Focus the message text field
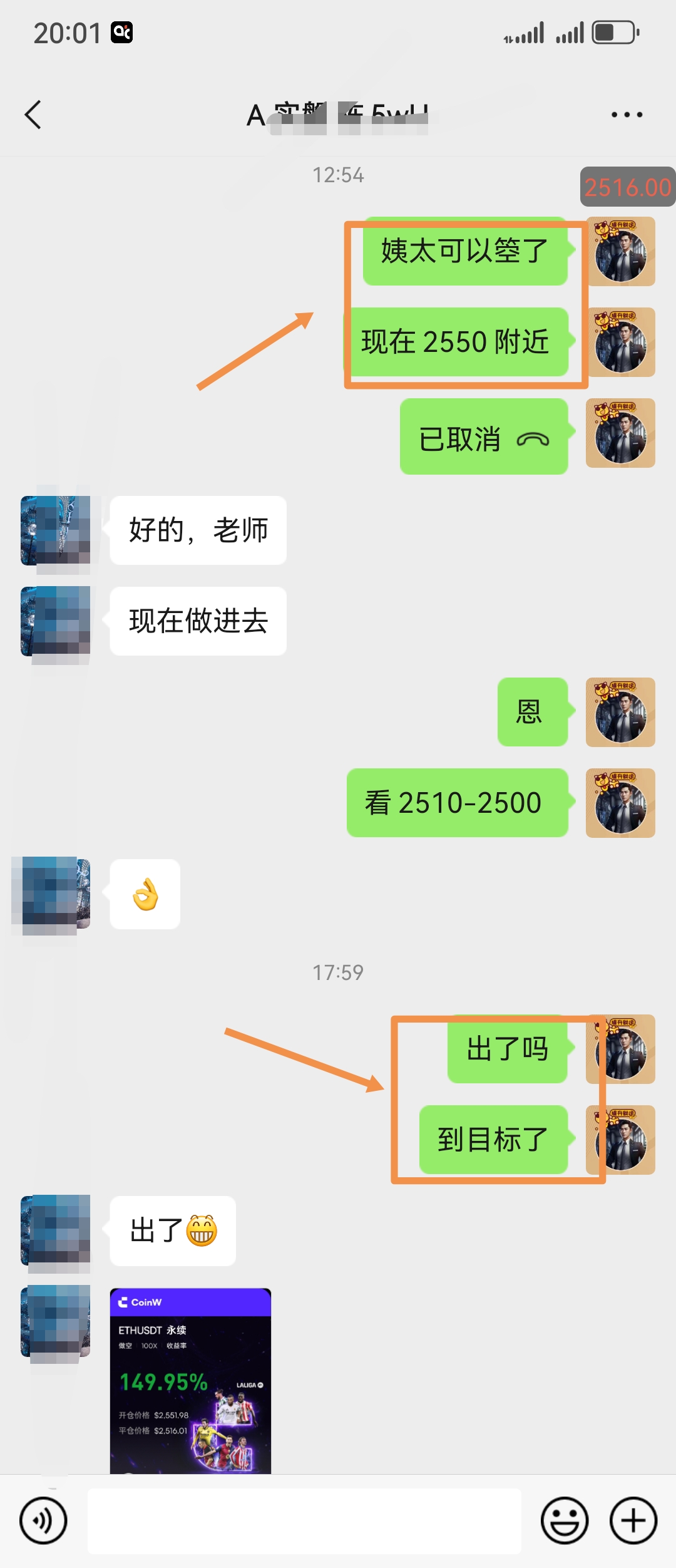 [304, 1520]
